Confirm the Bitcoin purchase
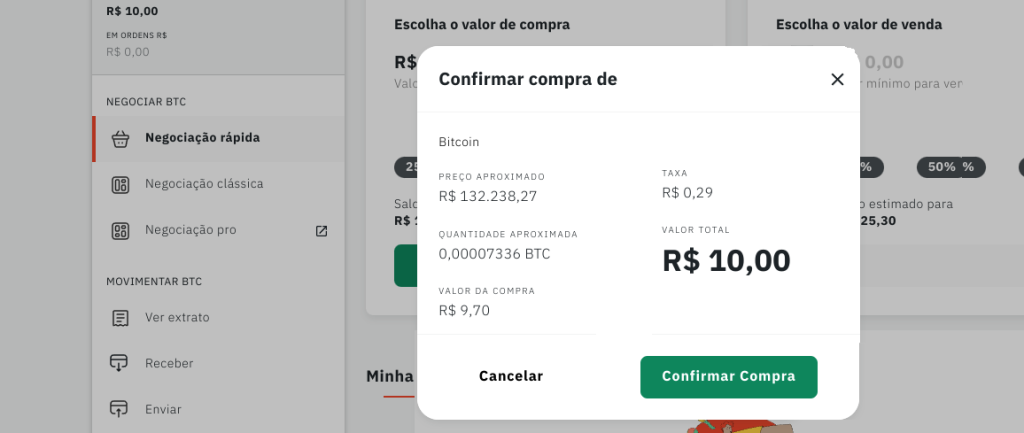Image resolution: width=1024 pixels, height=433 pixels. [728, 376]
